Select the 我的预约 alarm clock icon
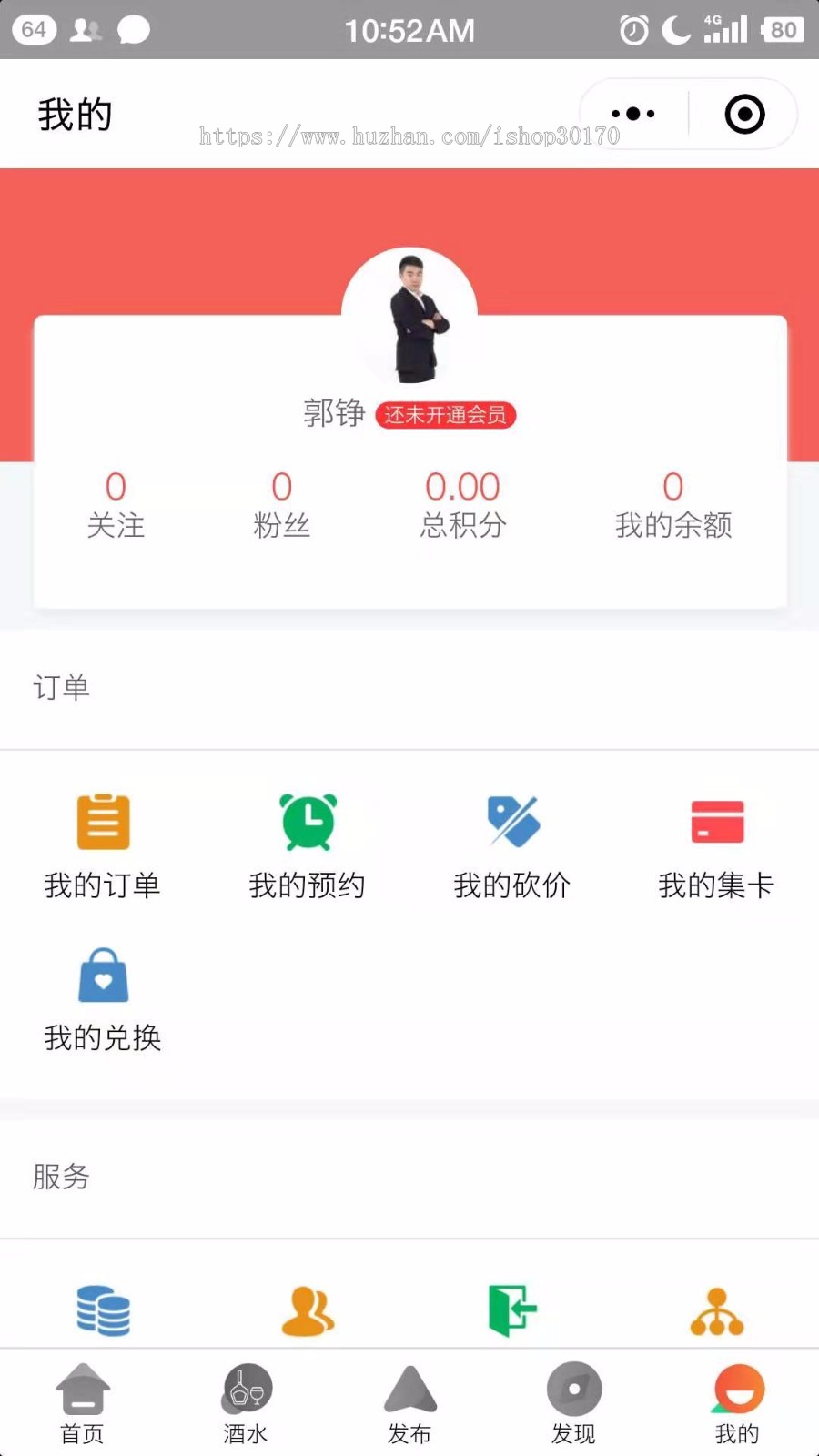Viewport: 819px width, 1456px height. 308,822
